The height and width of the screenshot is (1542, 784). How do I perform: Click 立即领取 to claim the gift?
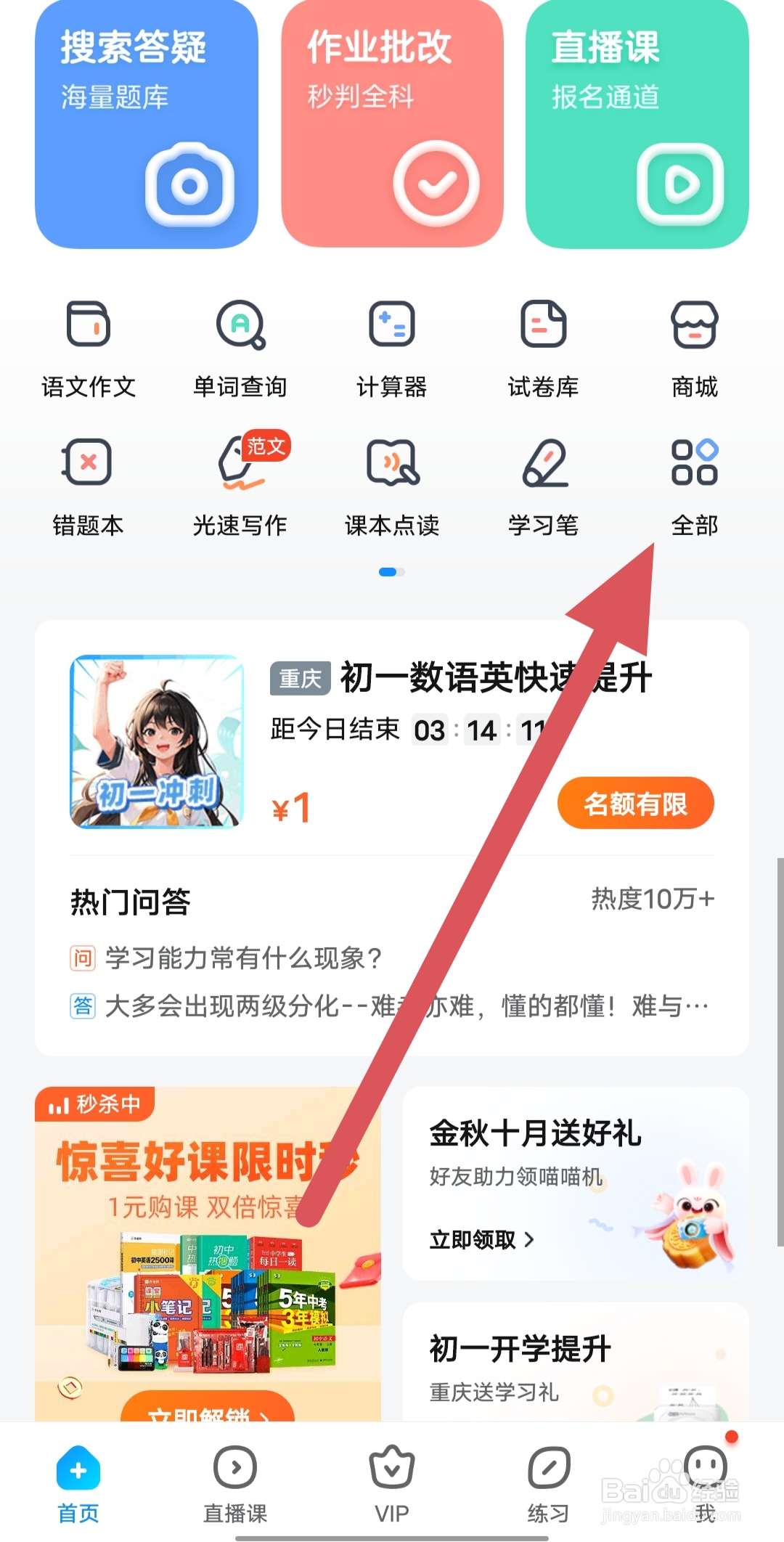coord(479,1239)
